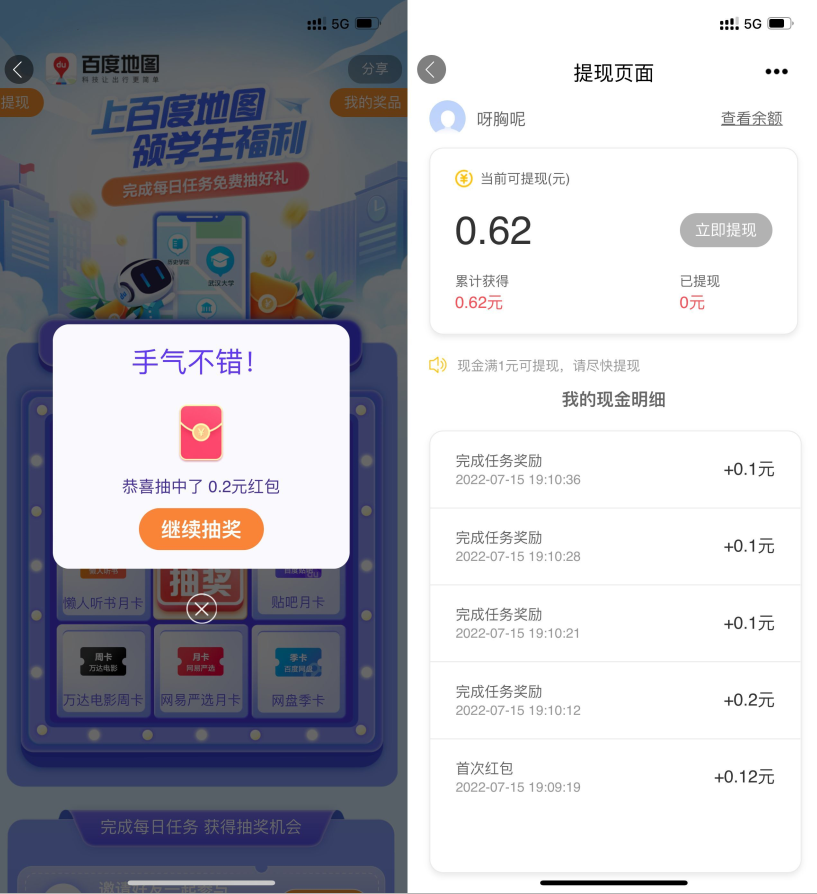This screenshot has height=894, width=817.
Task: Open the three-dot overflow menu
Action: (776, 71)
